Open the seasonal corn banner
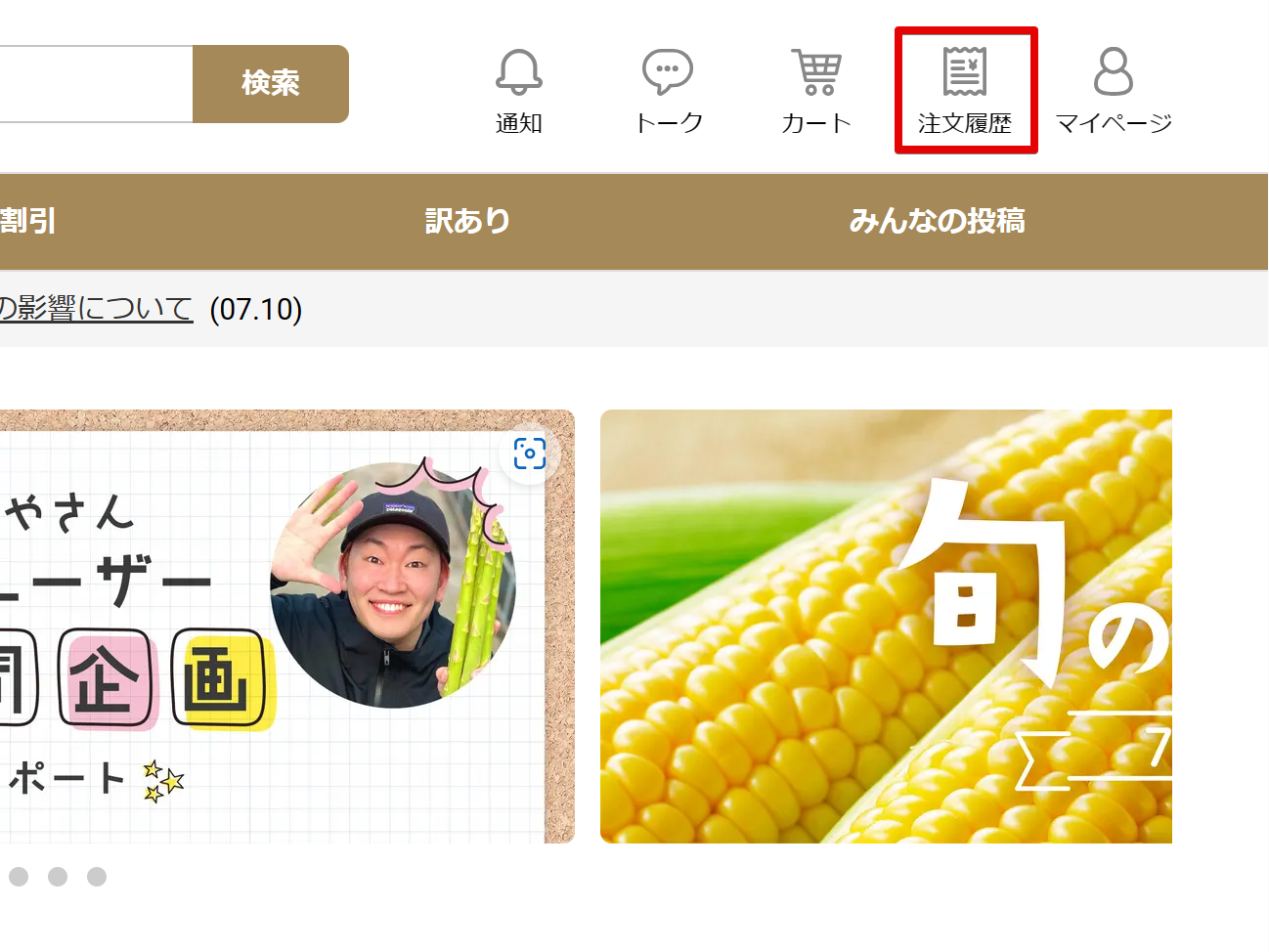The width and height of the screenshot is (1269, 952). point(885,626)
